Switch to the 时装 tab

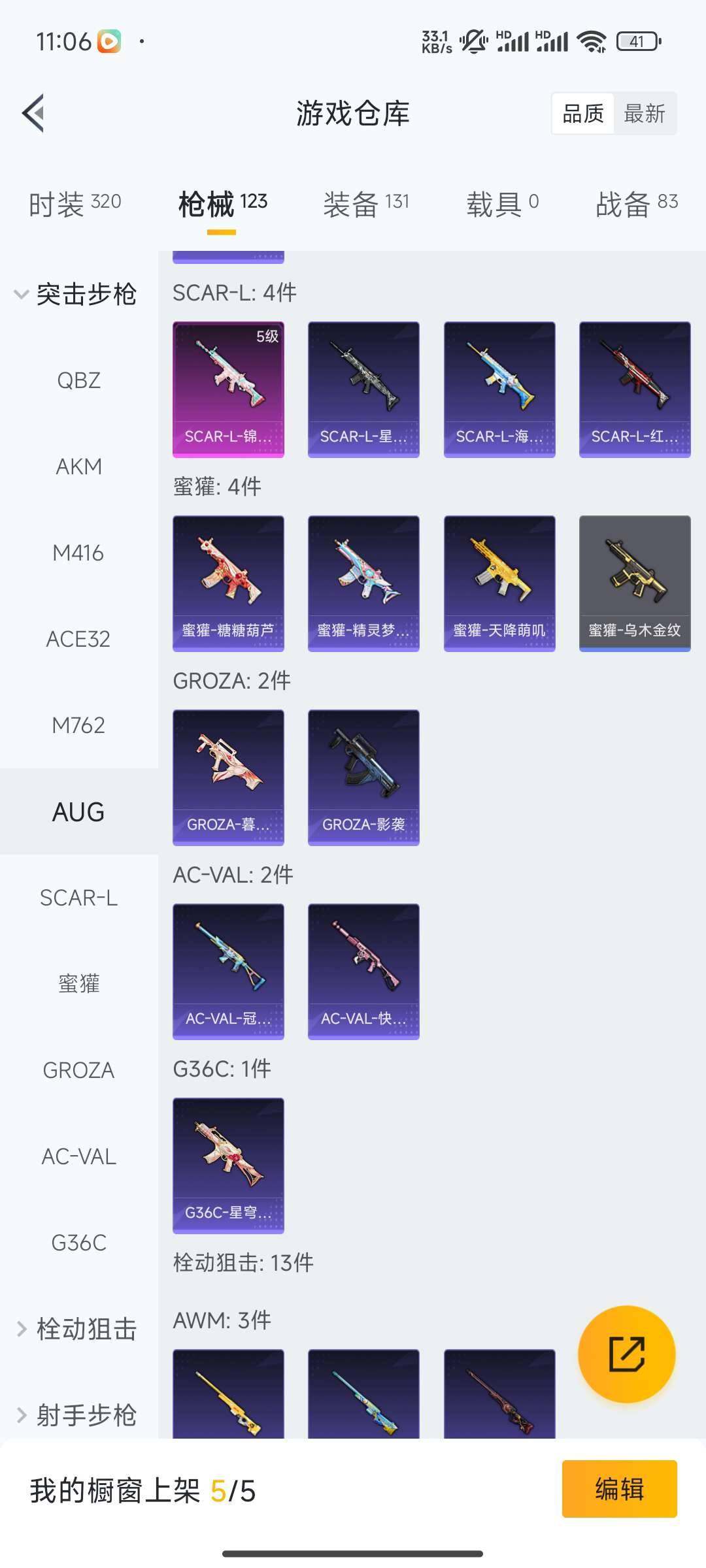point(75,204)
